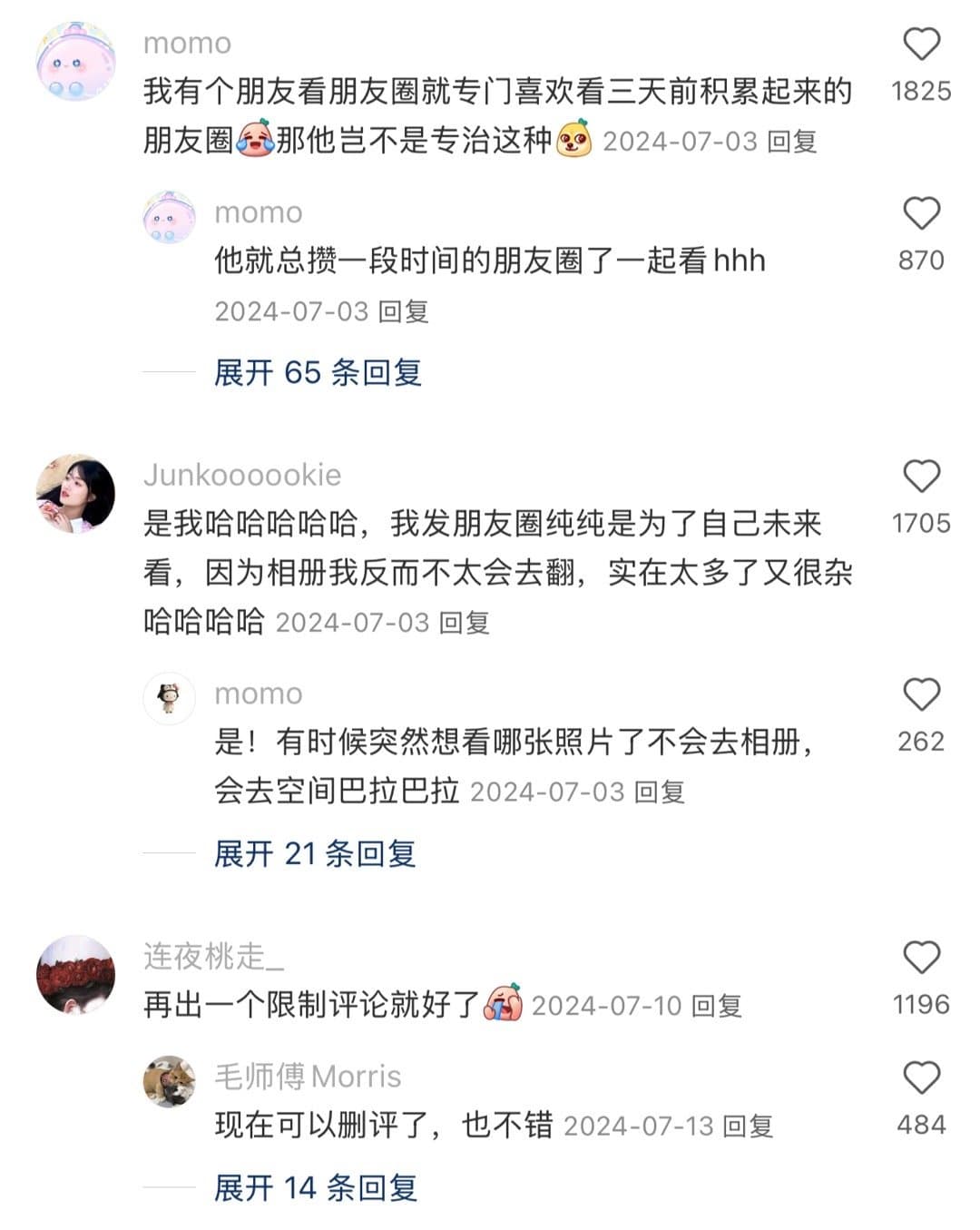Open 连夜桃走_'s profile avatar

(76, 975)
